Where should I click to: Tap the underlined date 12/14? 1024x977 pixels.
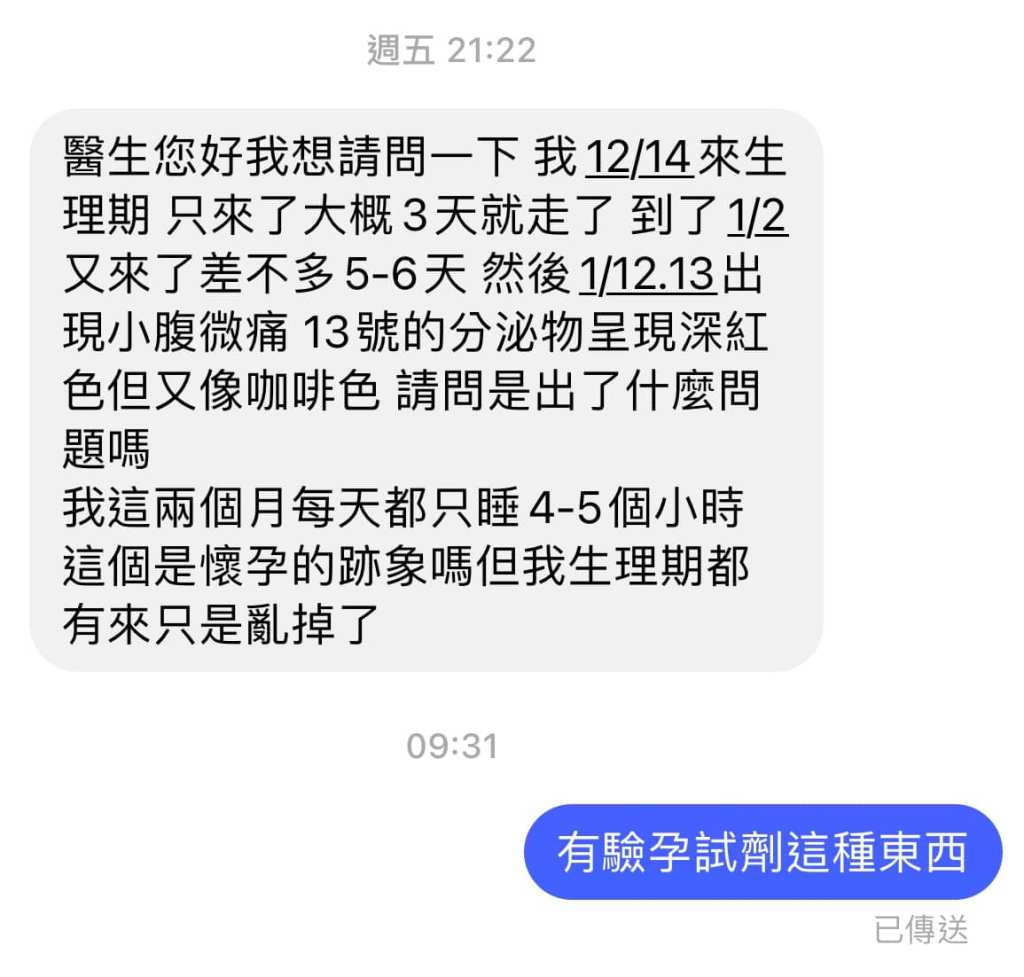638,160
